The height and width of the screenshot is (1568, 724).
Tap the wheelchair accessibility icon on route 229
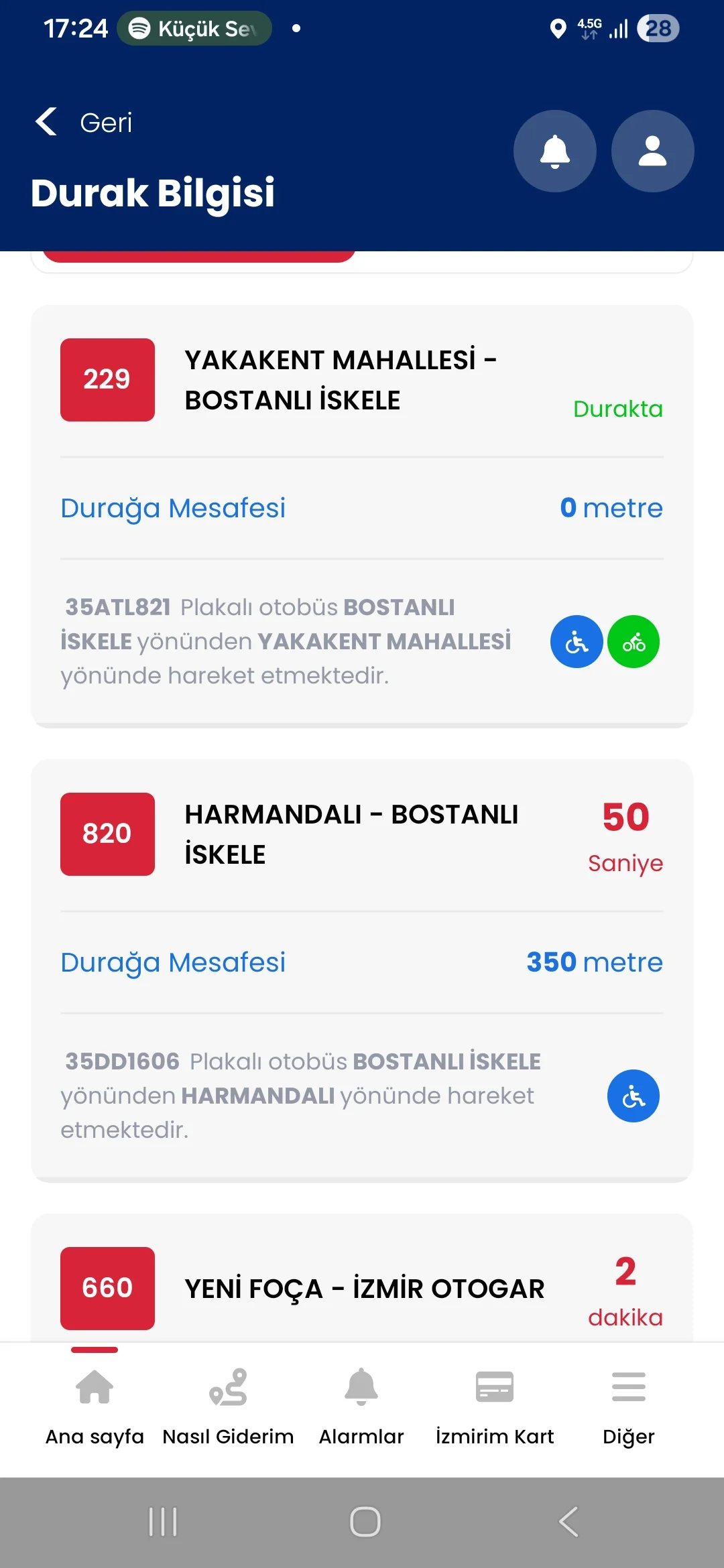point(575,641)
